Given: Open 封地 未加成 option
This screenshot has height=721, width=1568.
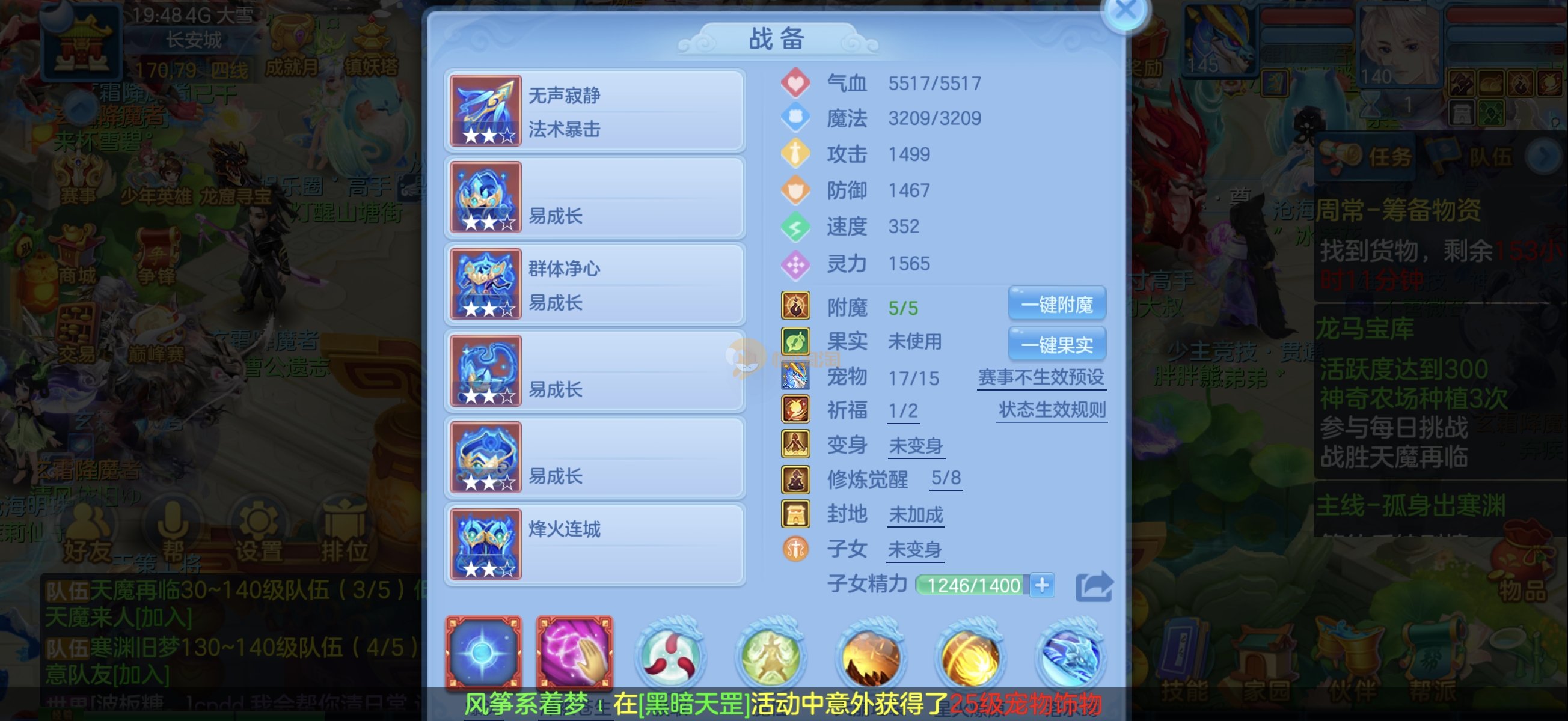Looking at the screenshot, I should tap(916, 515).
